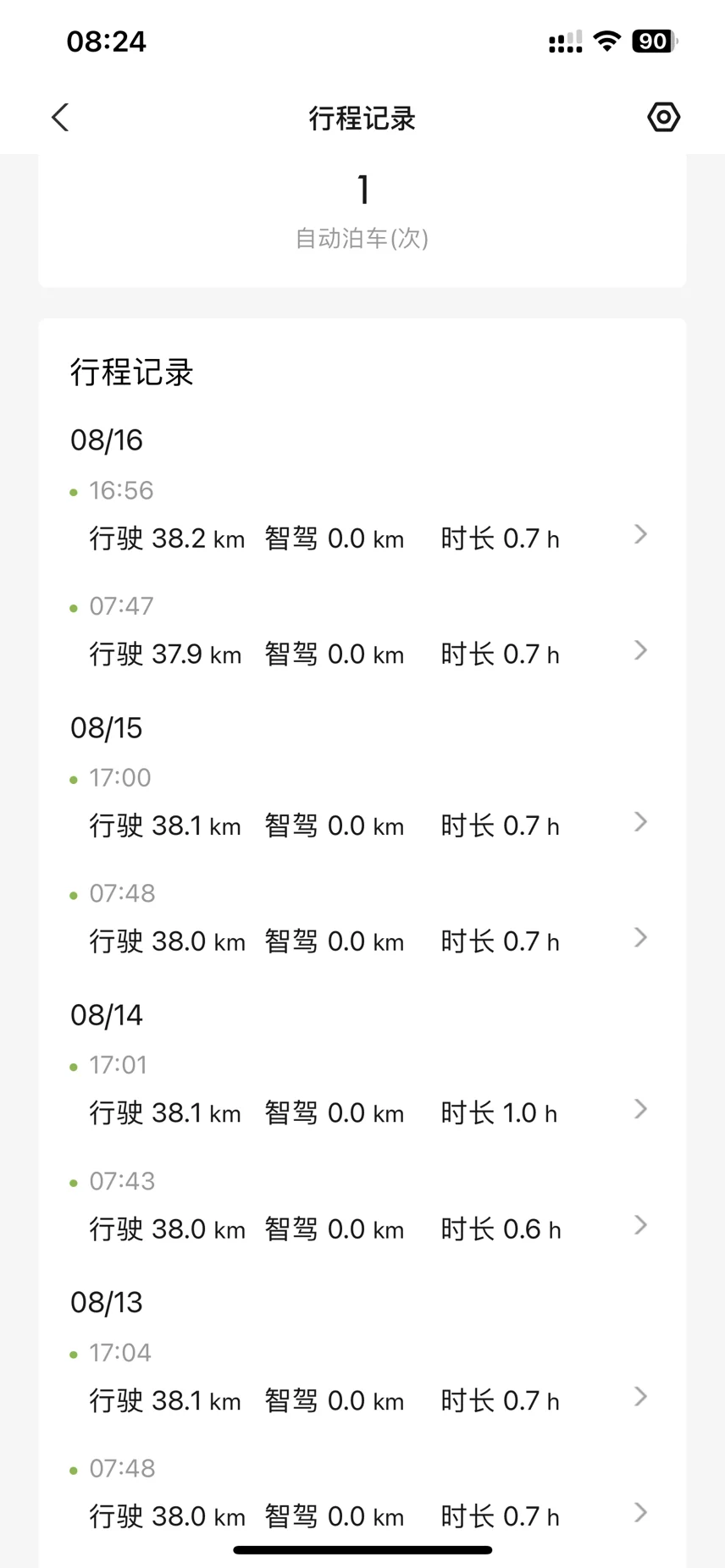
Task: Go back from the 行程记录 page
Action: [x=60, y=118]
